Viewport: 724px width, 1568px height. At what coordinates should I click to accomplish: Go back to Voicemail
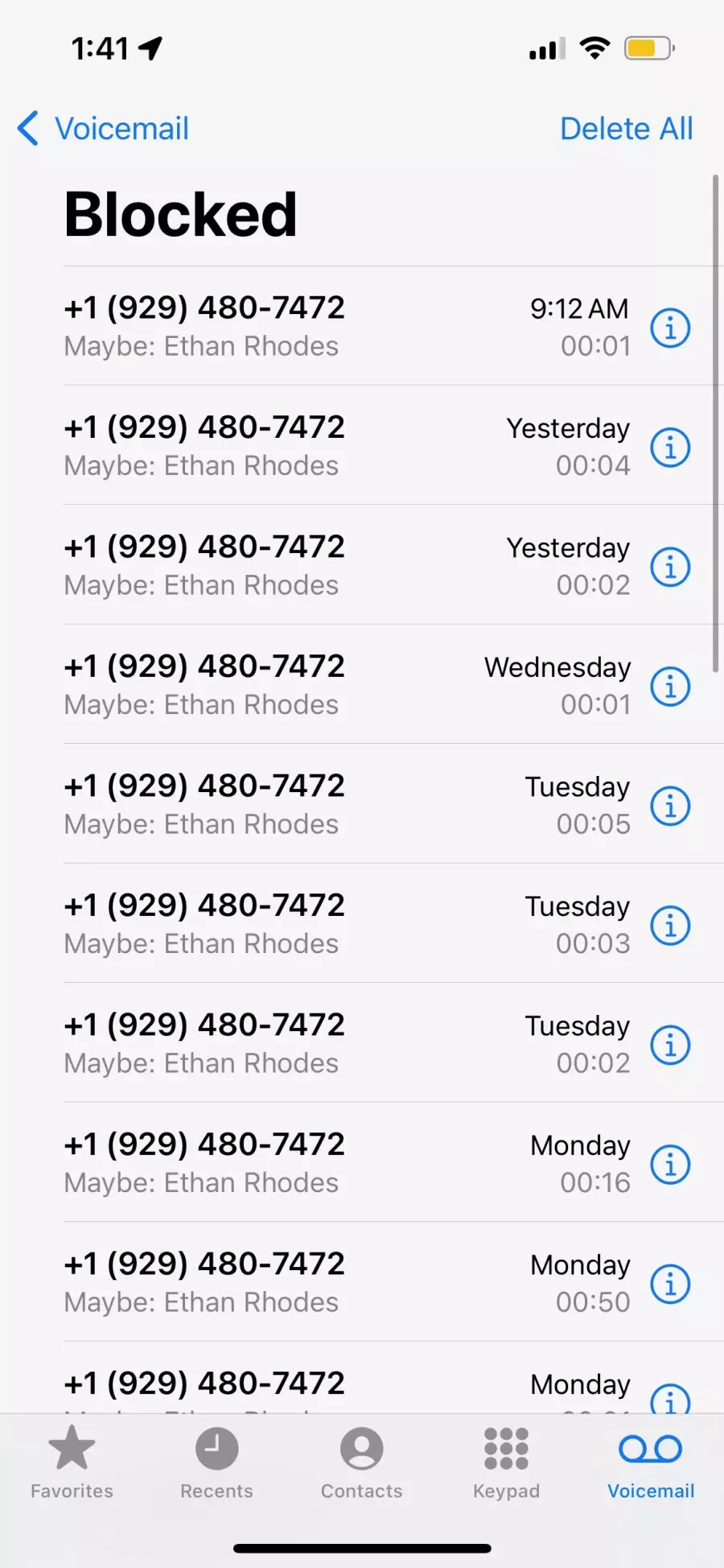click(x=103, y=129)
